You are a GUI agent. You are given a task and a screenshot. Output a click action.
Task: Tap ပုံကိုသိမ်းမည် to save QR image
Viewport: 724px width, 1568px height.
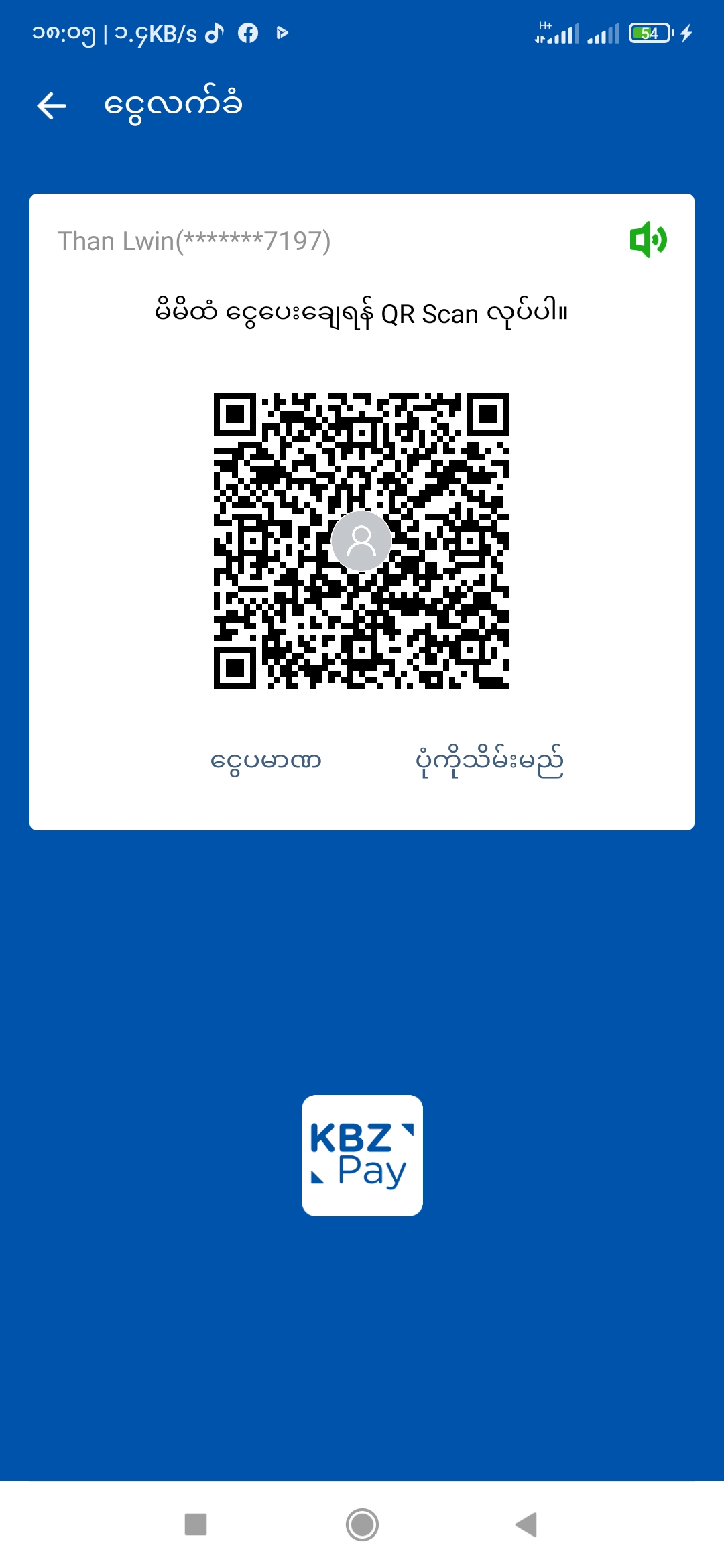pos(489,761)
